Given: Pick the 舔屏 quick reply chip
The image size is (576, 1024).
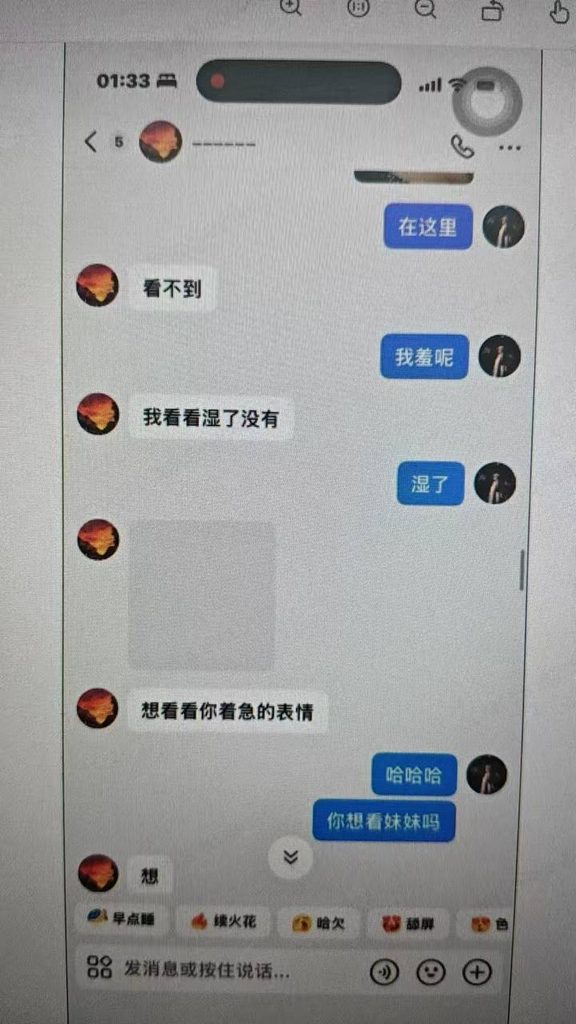Looking at the screenshot, I should point(408,923).
